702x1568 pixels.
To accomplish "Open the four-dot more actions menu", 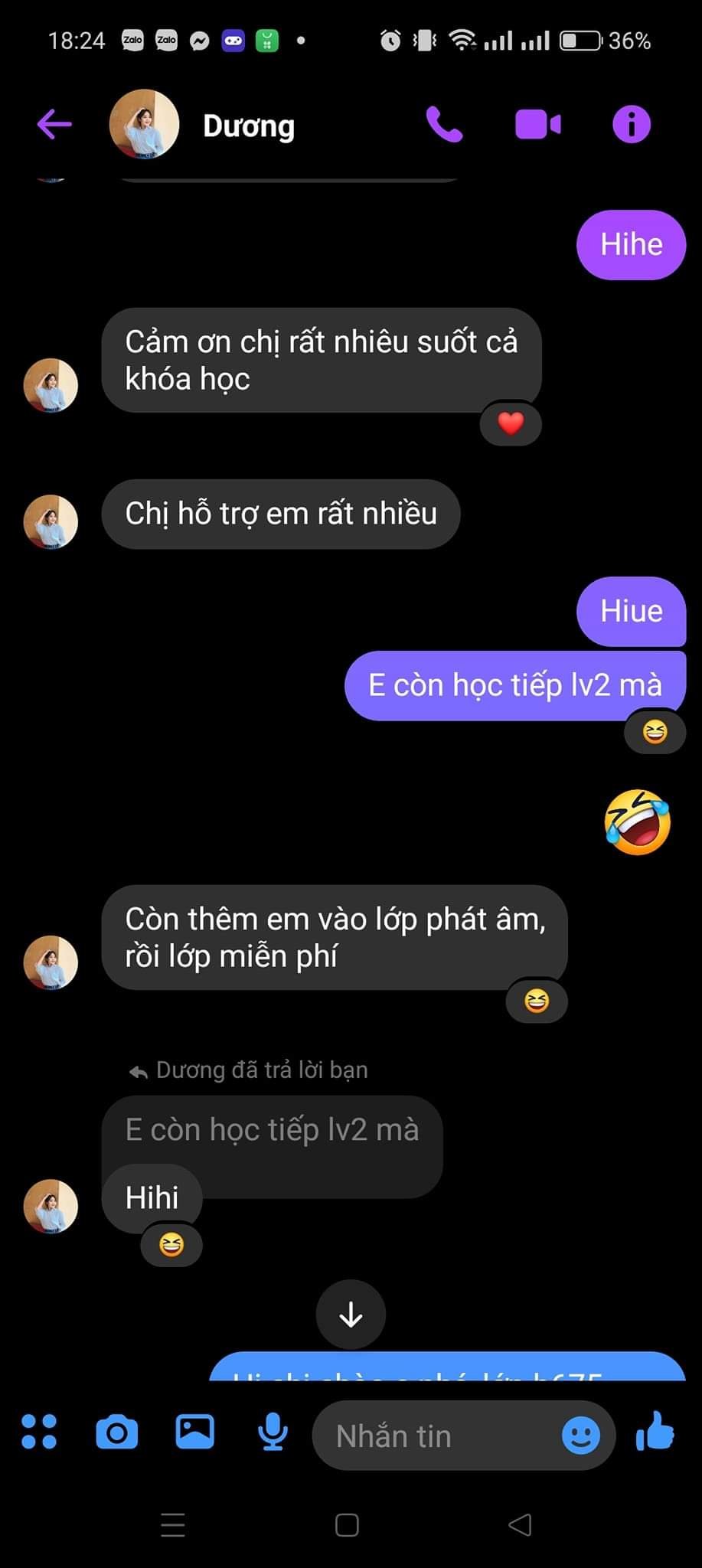I will 39,1432.
